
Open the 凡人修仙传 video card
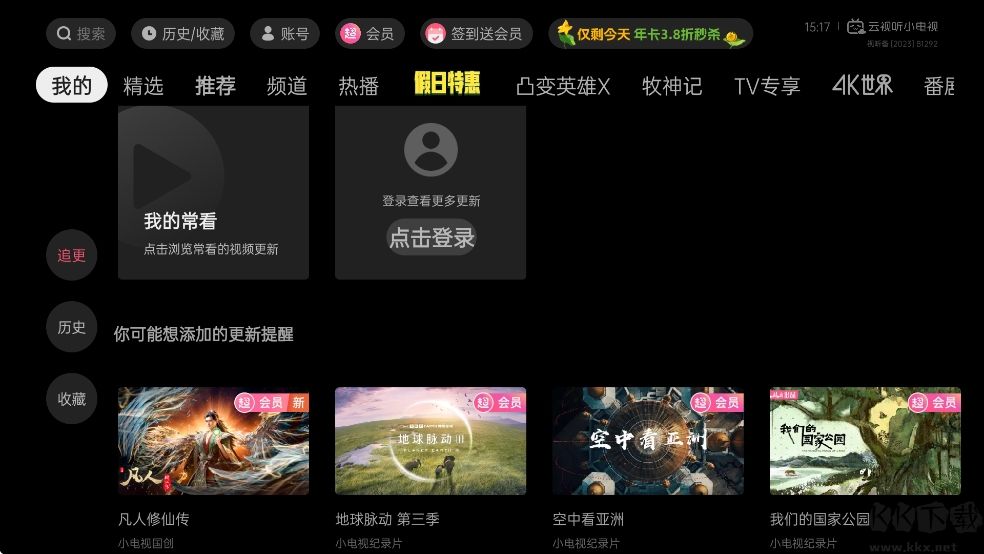point(213,441)
